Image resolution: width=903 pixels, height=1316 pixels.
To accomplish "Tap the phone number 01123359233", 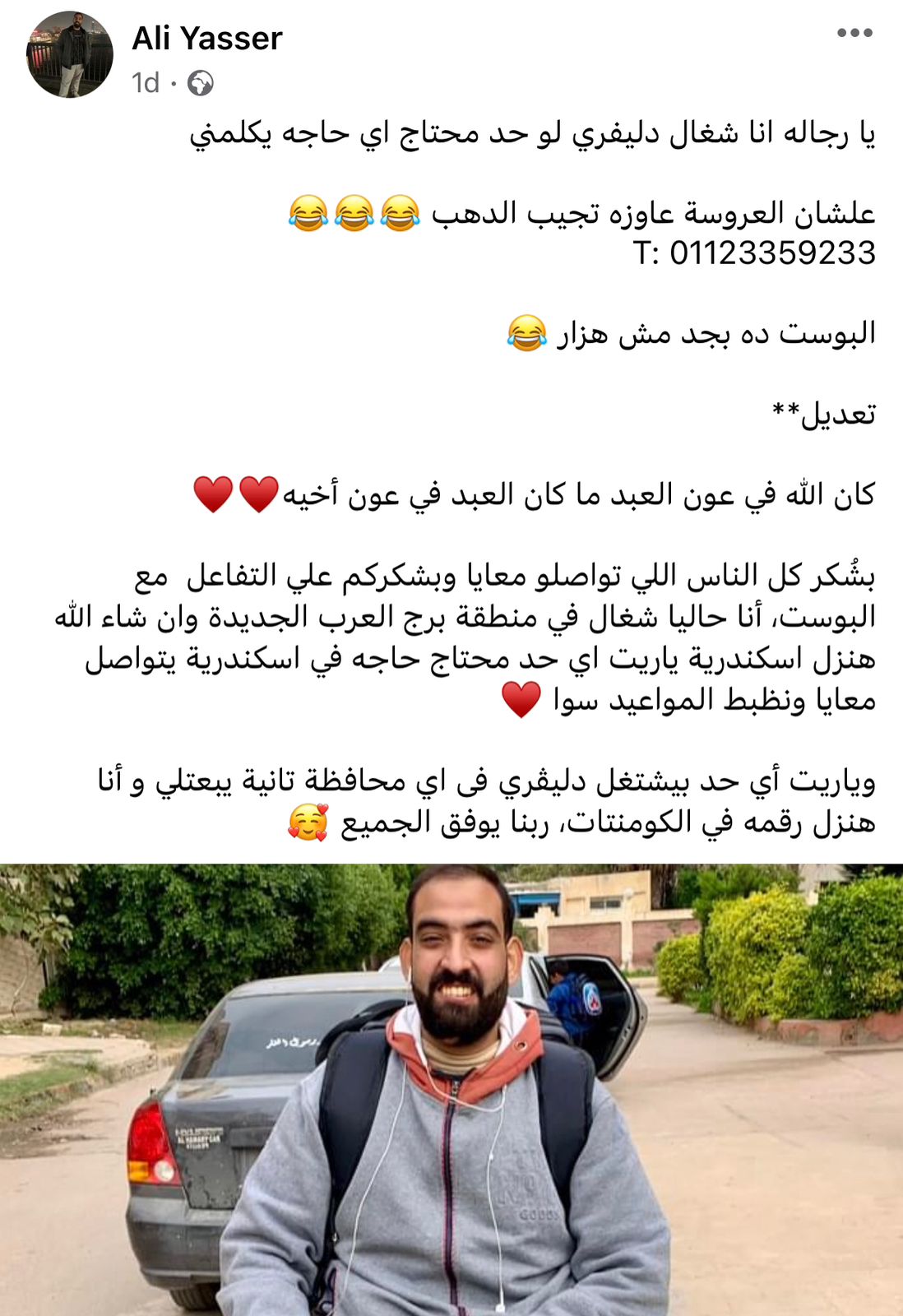I will click(772, 253).
